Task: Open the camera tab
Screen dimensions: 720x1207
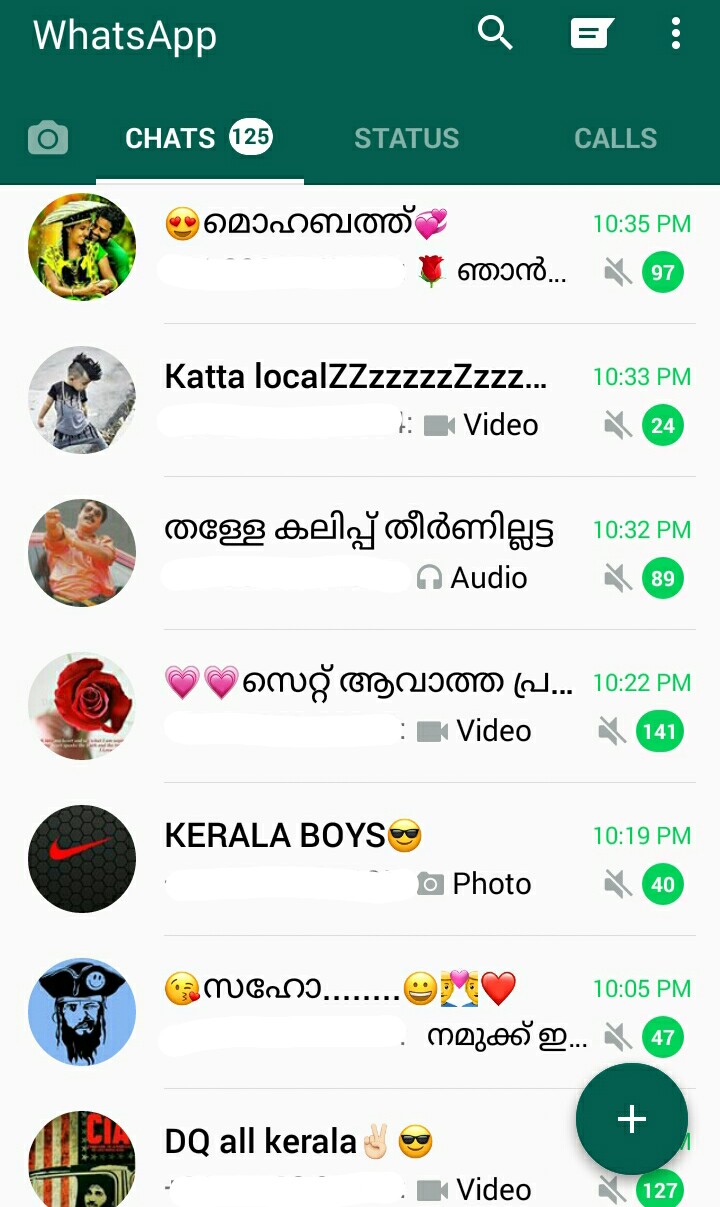Action: 48,138
